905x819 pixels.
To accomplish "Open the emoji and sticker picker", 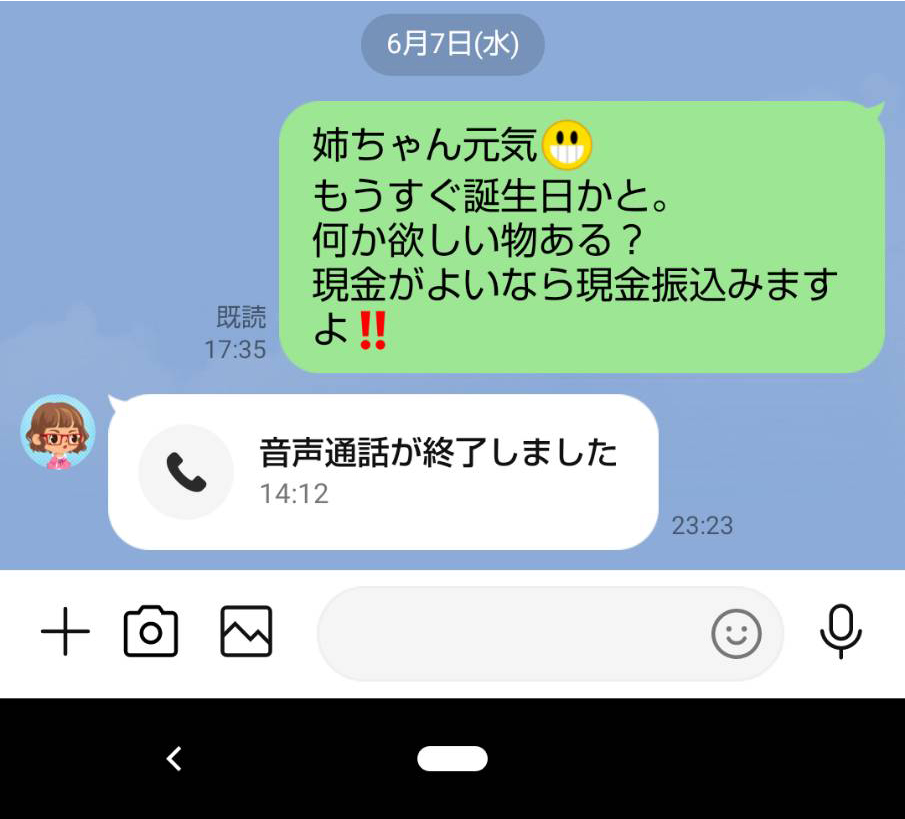I will (736, 633).
